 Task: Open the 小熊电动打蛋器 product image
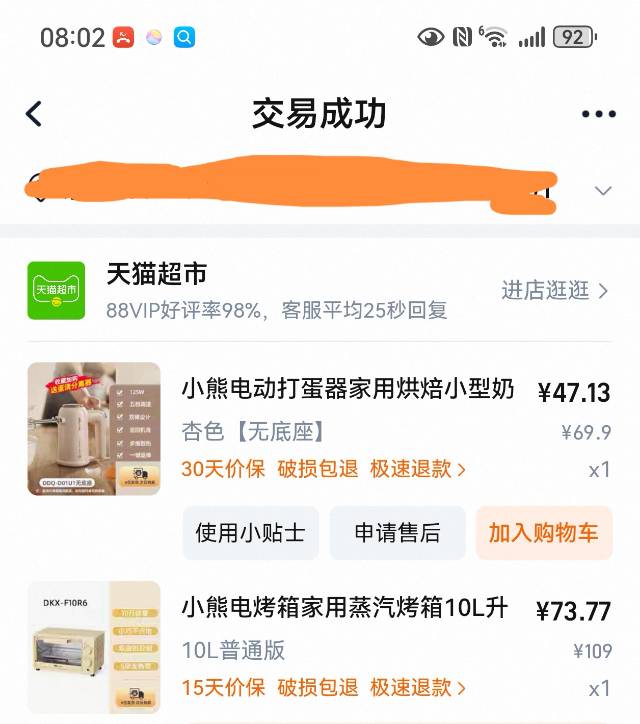click(94, 429)
